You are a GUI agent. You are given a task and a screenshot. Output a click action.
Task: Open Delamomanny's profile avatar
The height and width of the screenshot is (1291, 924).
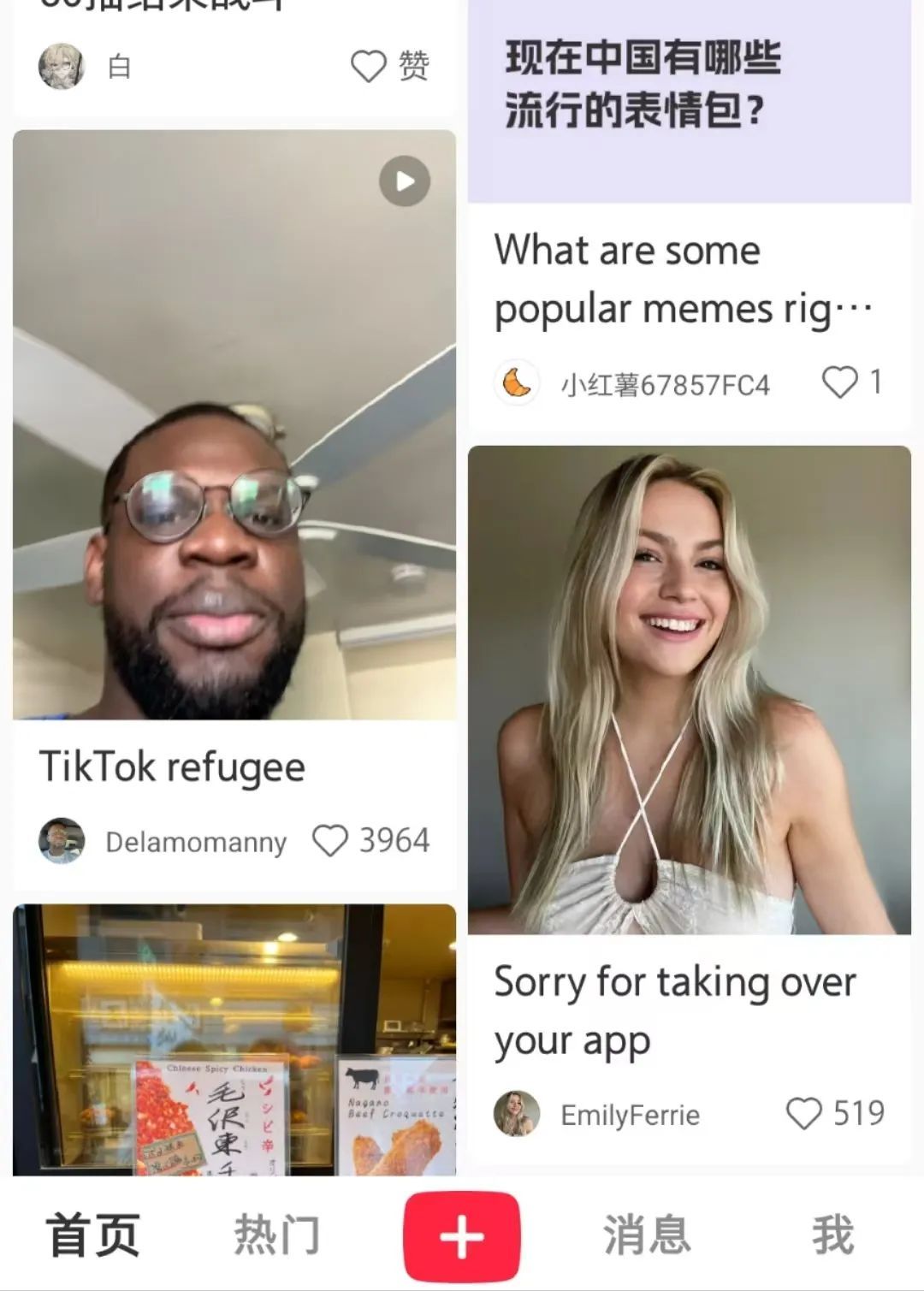[x=62, y=841]
